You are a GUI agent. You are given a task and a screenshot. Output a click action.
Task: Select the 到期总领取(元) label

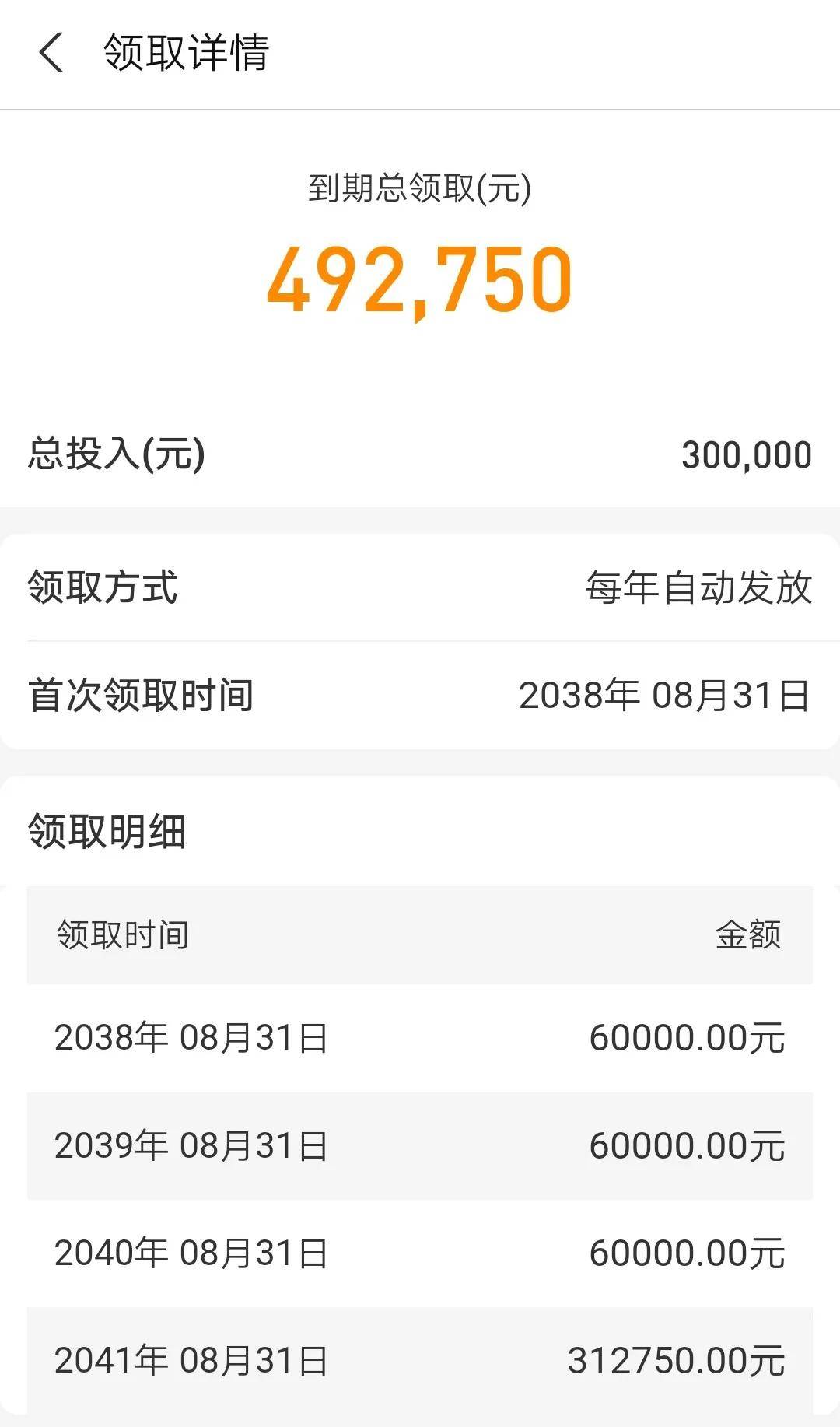[420, 187]
